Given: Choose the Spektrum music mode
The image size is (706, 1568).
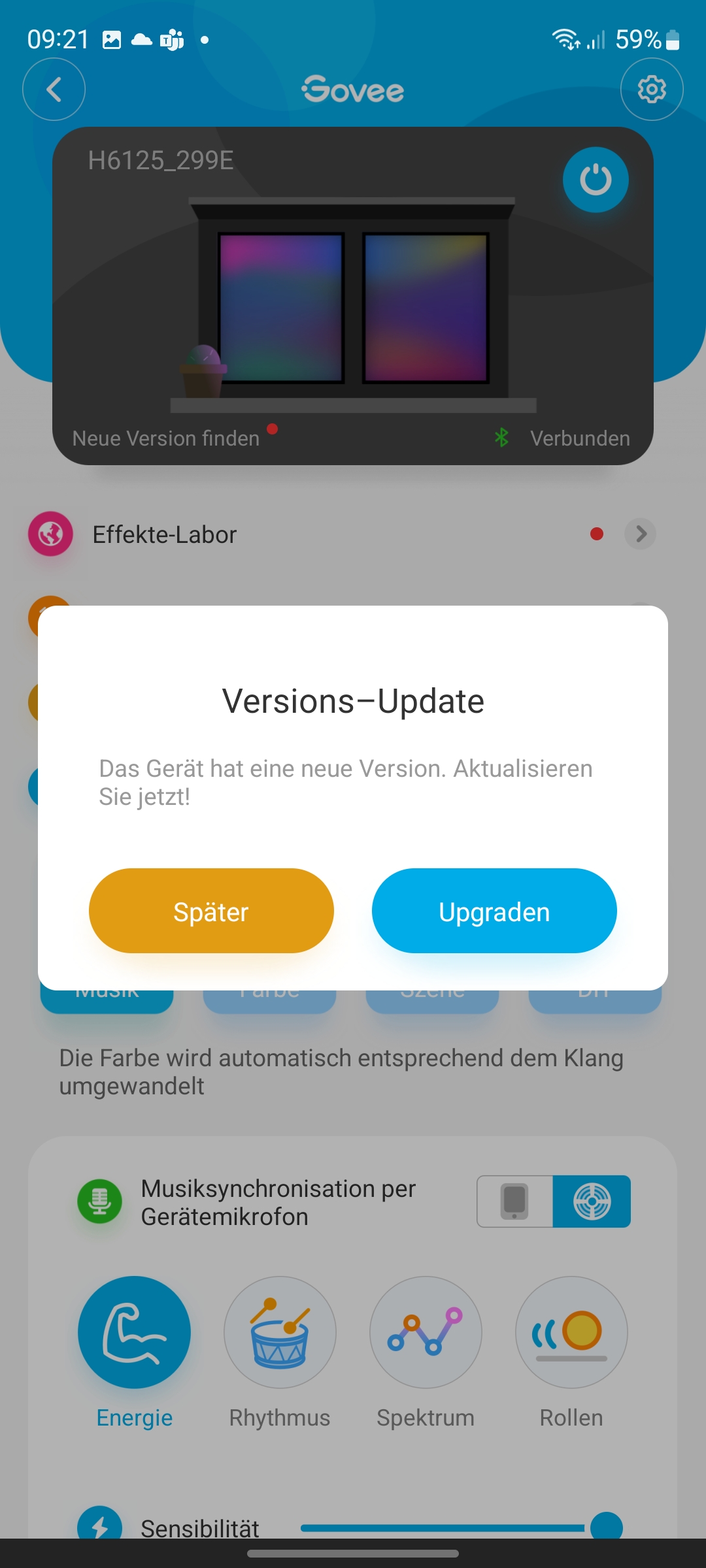Looking at the screenshot, I should [x=426, y=1333].
